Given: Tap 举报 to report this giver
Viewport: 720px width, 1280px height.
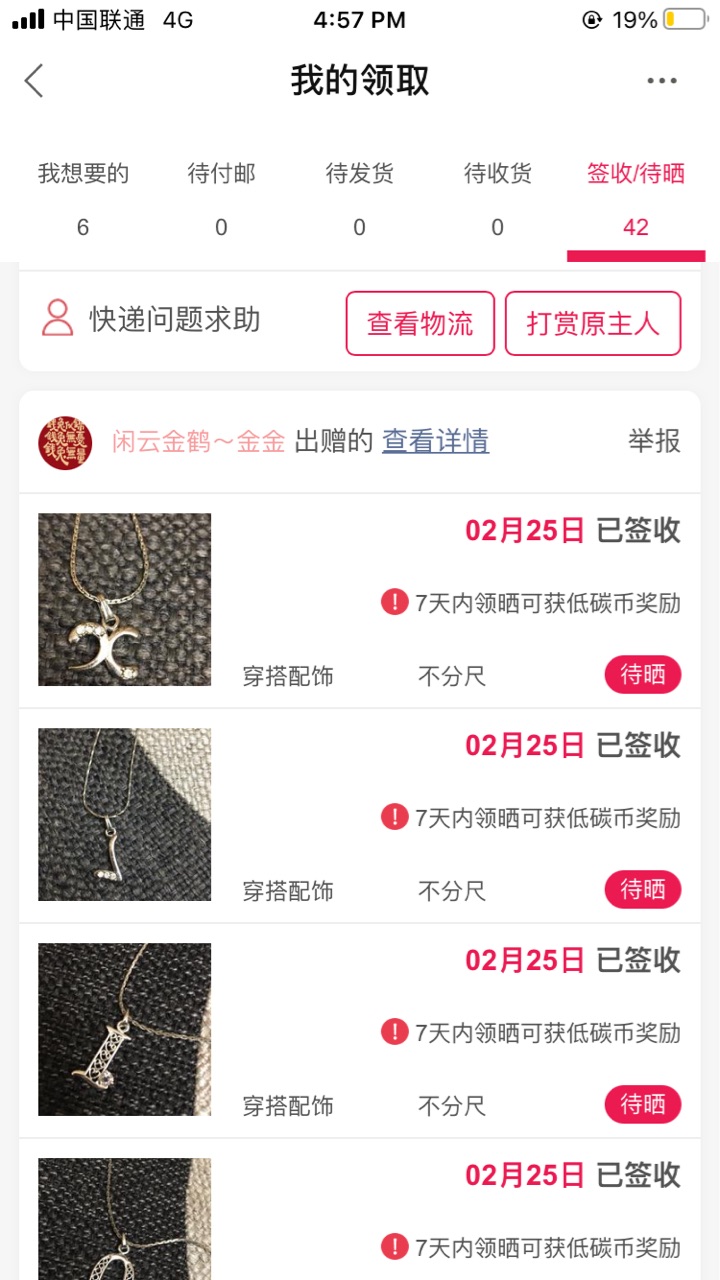Looking at the screenshot, I should 655,441.
